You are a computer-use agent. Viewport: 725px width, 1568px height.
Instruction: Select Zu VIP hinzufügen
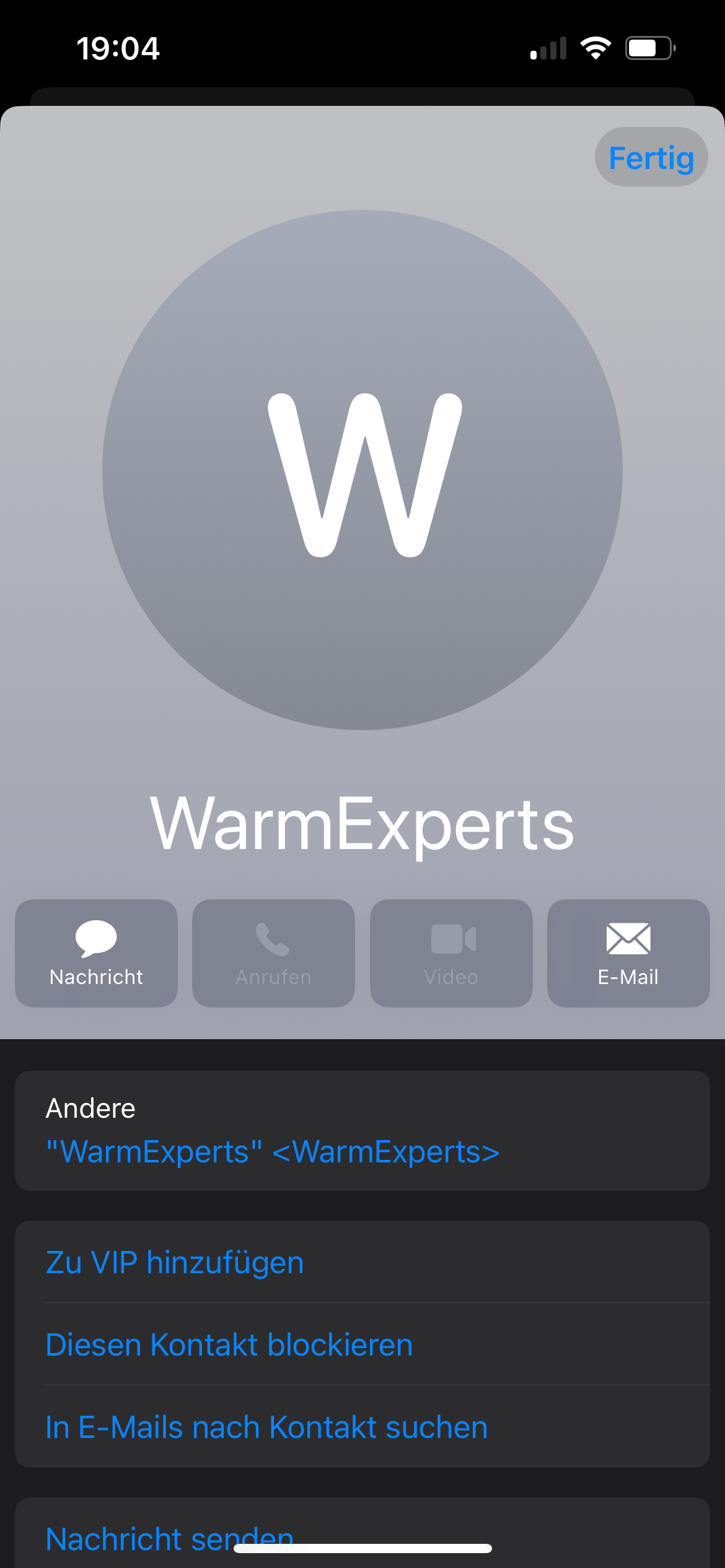coord(175,1262)
